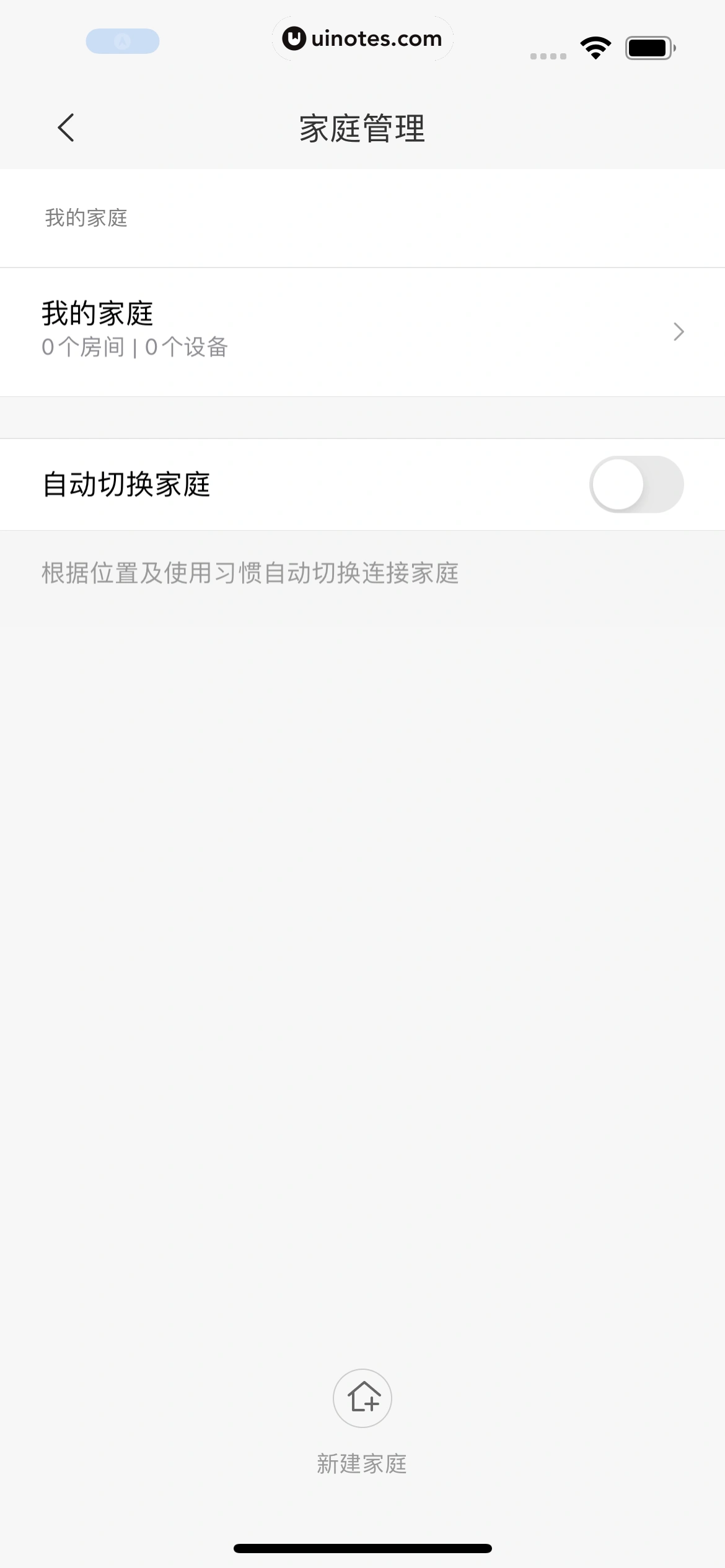Screen dimensions: 725x1568
Task: Open 我的家庭 row with 0个房间
Action: point(362,331)
